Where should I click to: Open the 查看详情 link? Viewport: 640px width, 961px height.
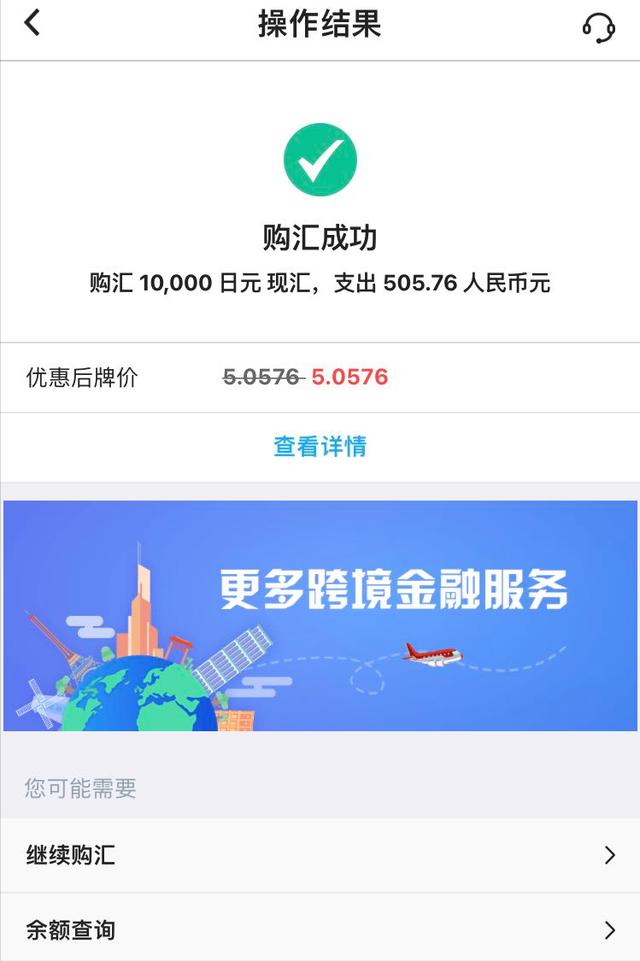point(320,447)
